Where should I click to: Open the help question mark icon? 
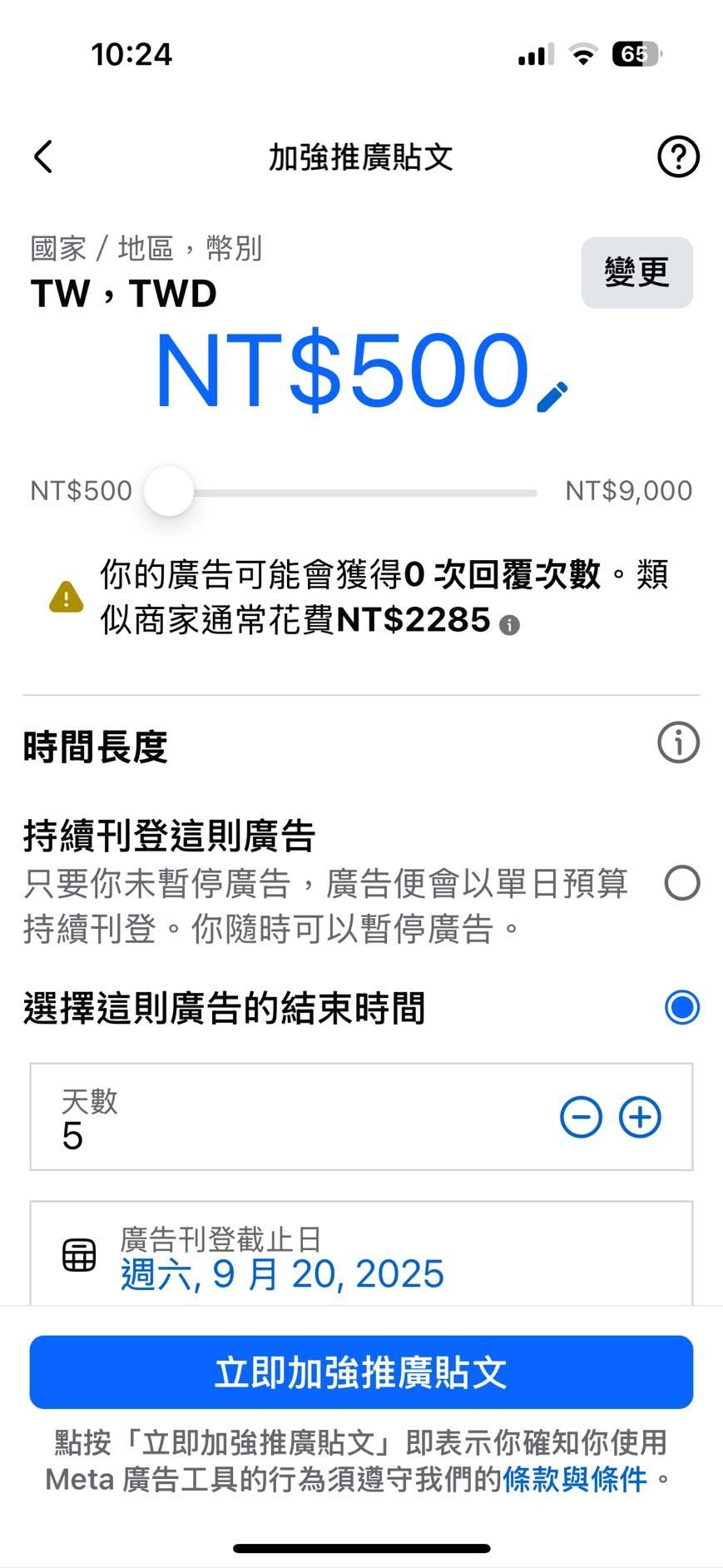click(x=678, y=156)
